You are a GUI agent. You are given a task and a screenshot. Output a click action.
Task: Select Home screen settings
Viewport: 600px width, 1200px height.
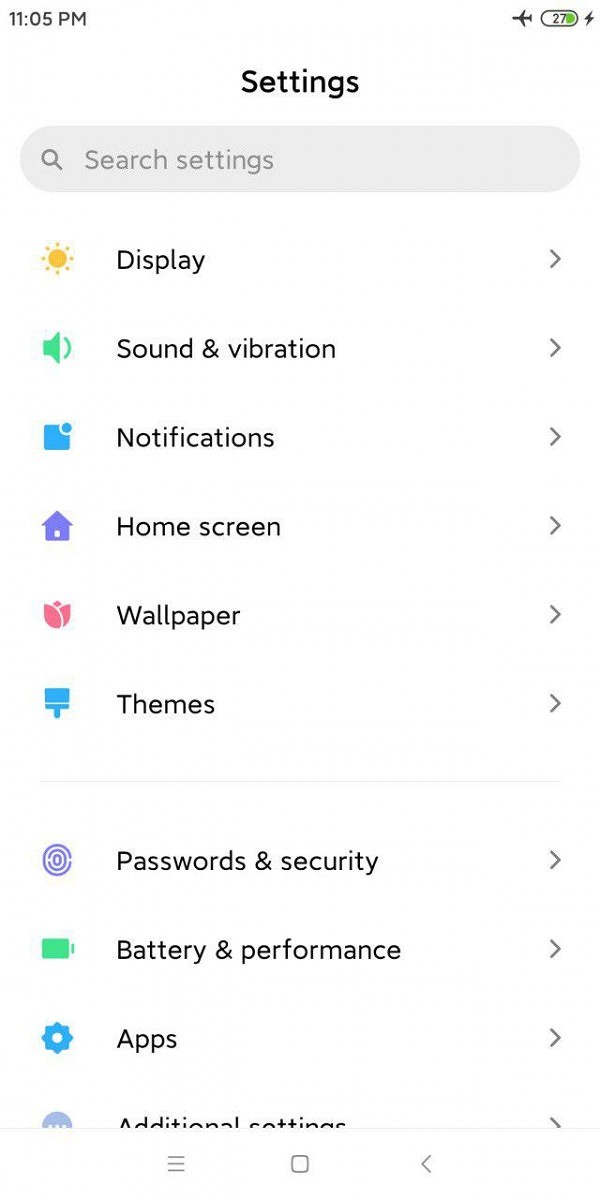tap(300, 527)
